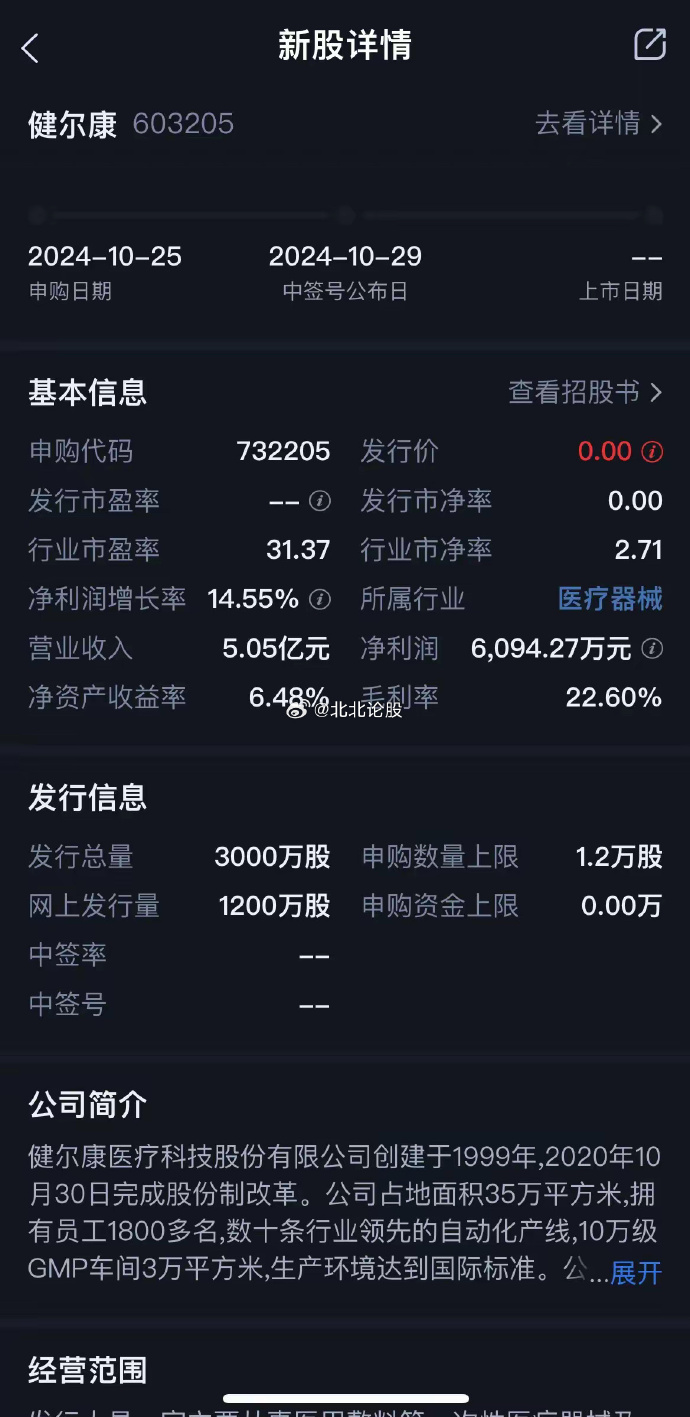
Task: Open the 医疗器械 industry link
Action: pos(610,599)
